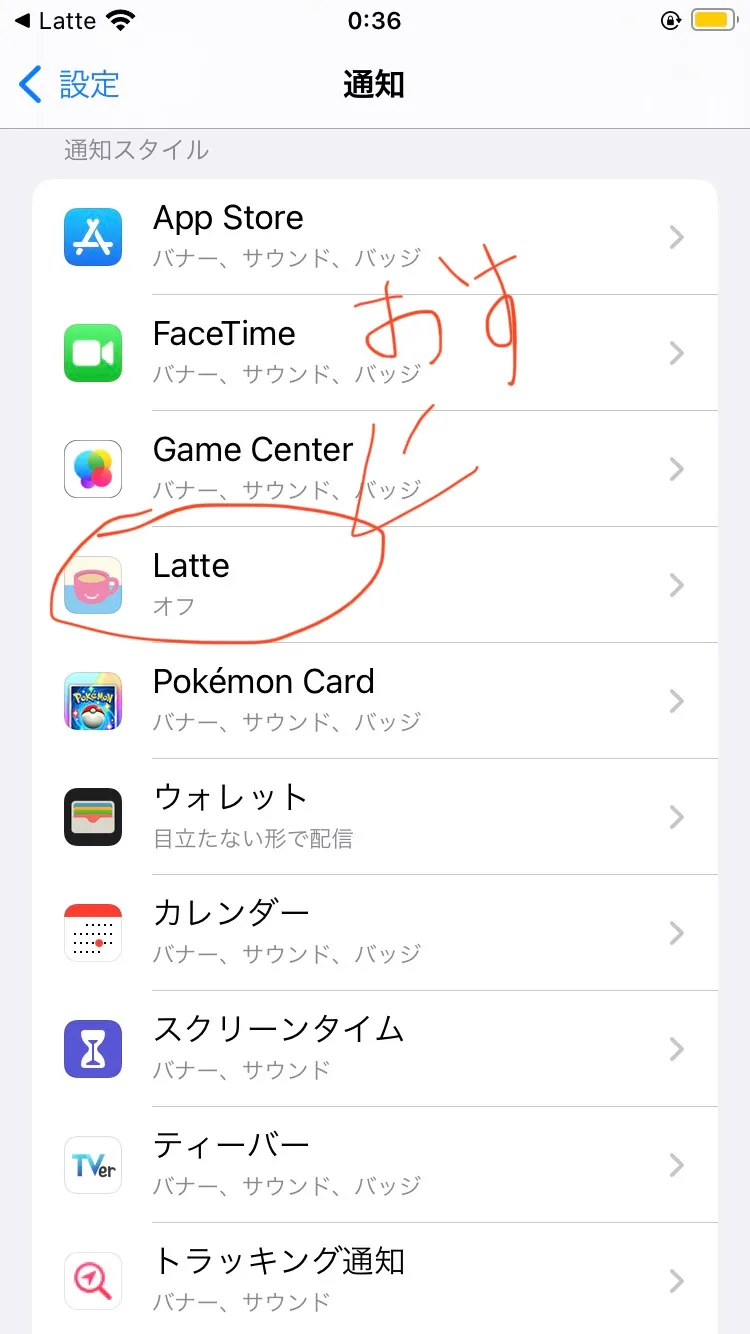Image resolution: width=750 pixels, height=1334 pixels.
Task: Select the ウォレット row
Action: click(375, 817)
